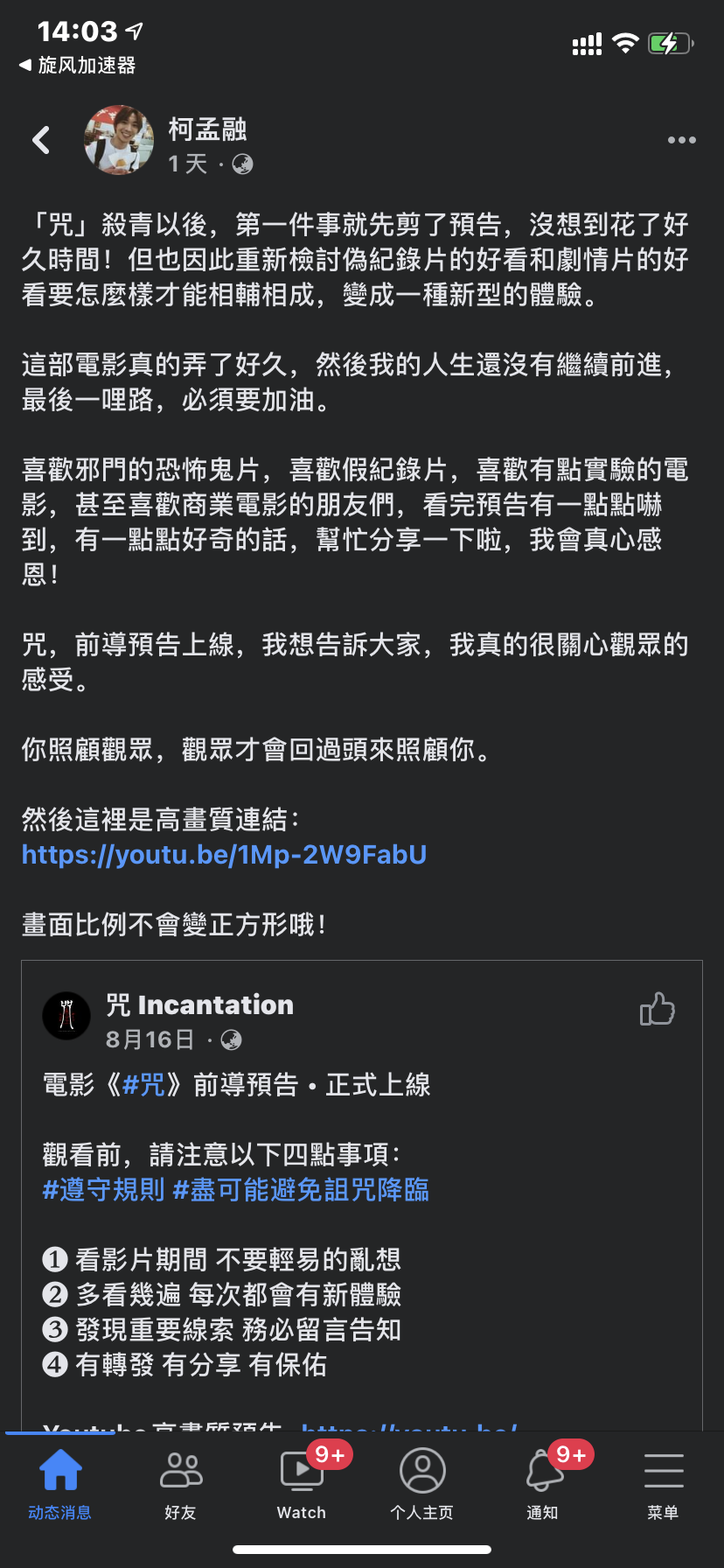Return to the 旋风加速器 app

pos(77,65)
